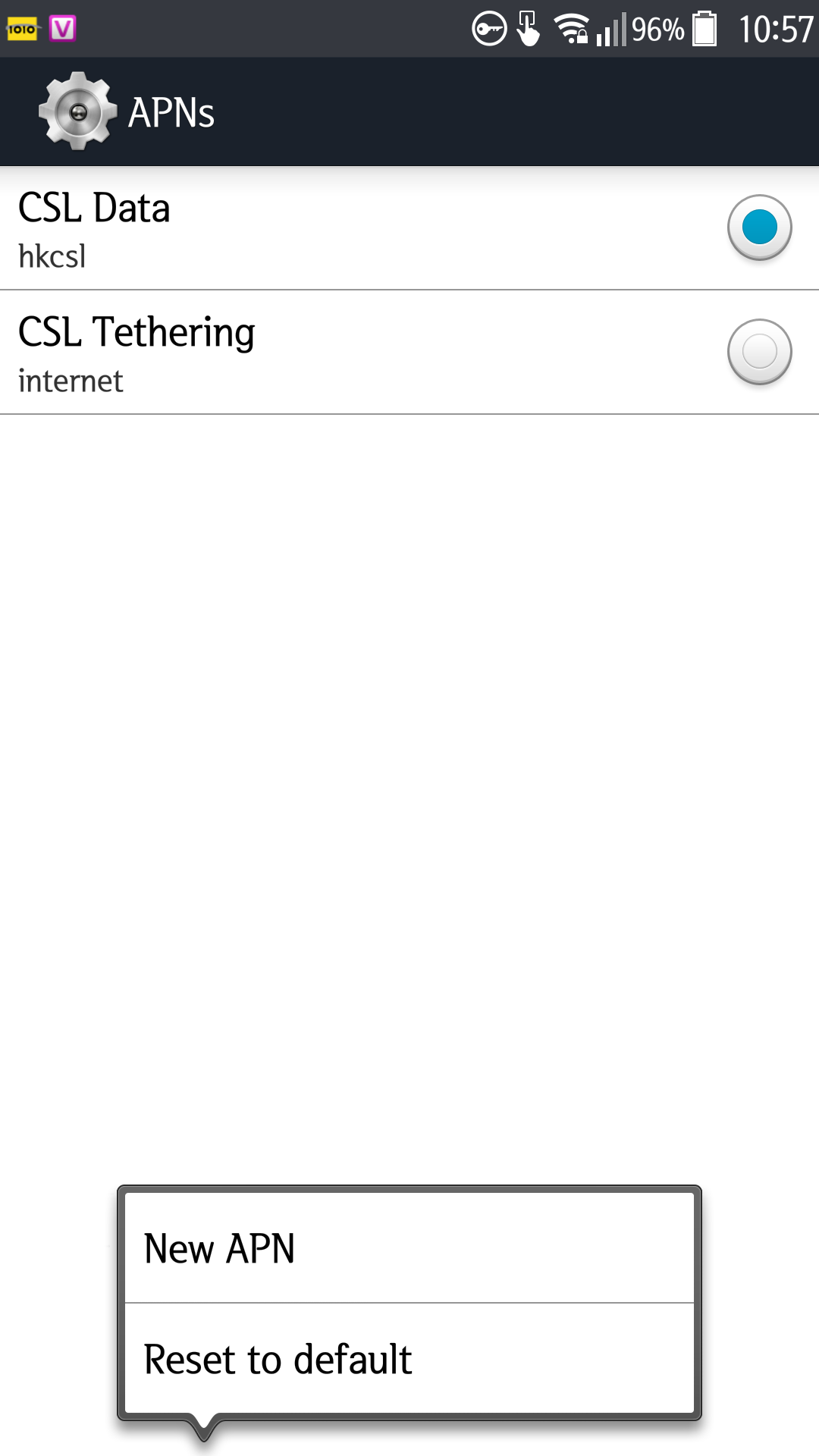Choose New APN from the popup menu

(x=409, y=1248)
